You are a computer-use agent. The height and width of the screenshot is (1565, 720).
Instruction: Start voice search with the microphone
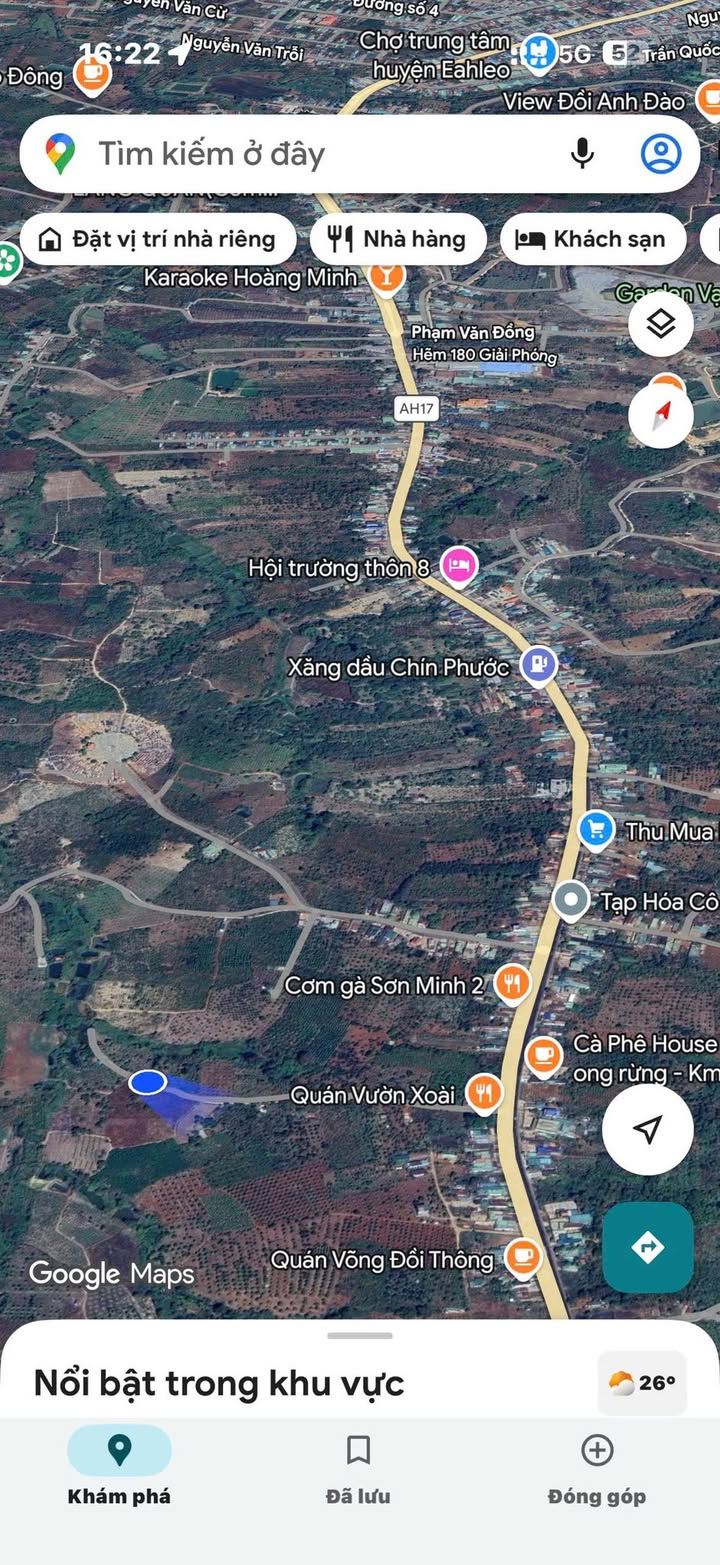582,154
